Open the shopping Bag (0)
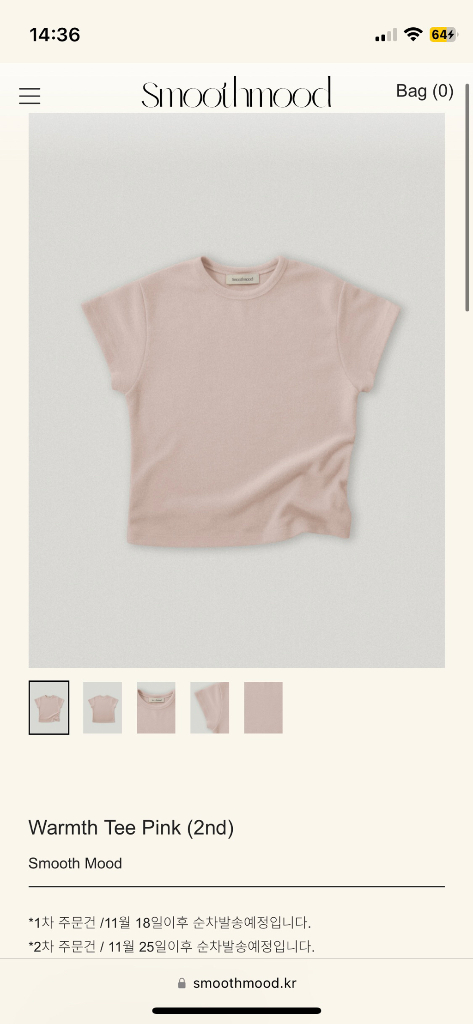473x1024 pixels. click(x=424, y=91)
